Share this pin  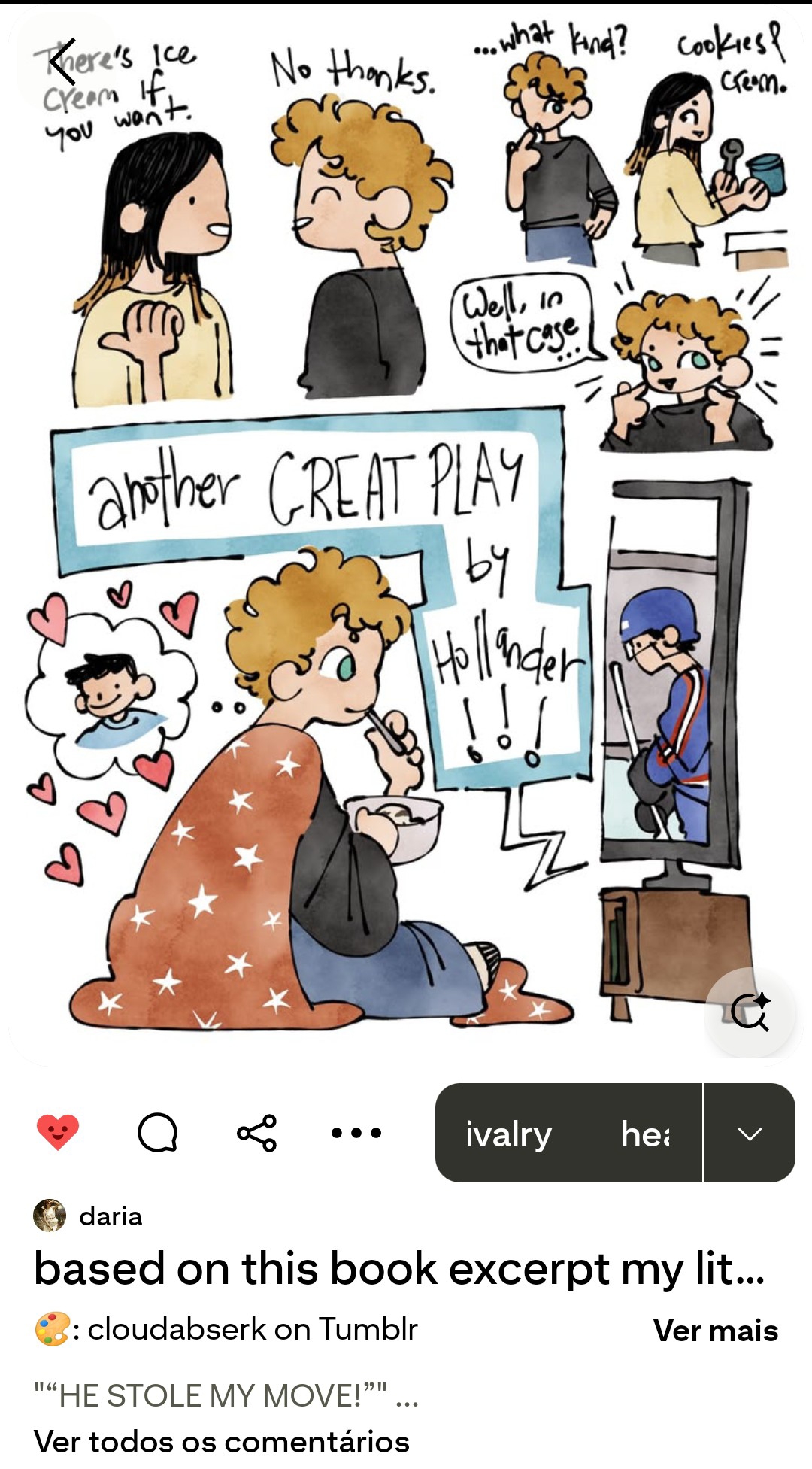point(257,1132)
